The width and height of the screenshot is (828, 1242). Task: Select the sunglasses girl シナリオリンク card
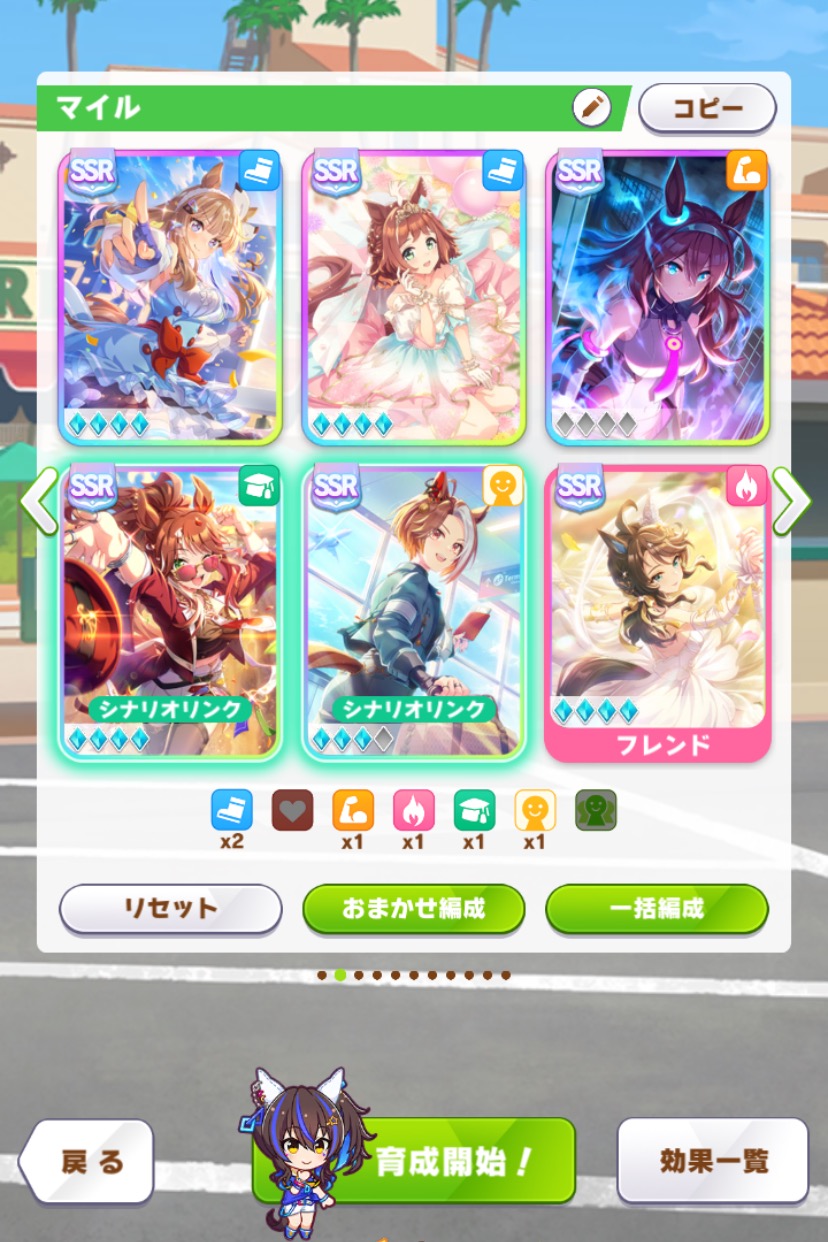click(x=170, y=610)
